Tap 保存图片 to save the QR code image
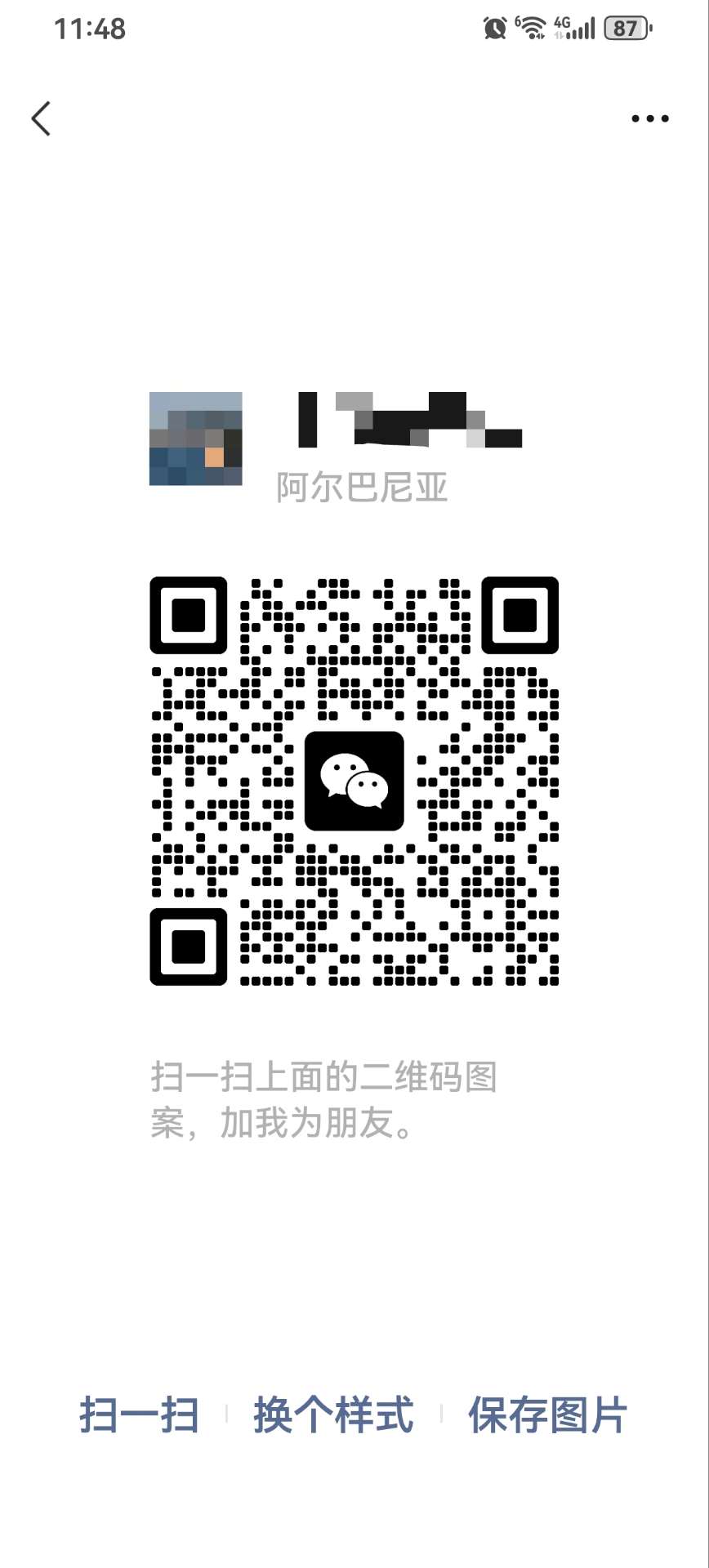Screen dimensions: 709x1568 [x=546, y=1415]
